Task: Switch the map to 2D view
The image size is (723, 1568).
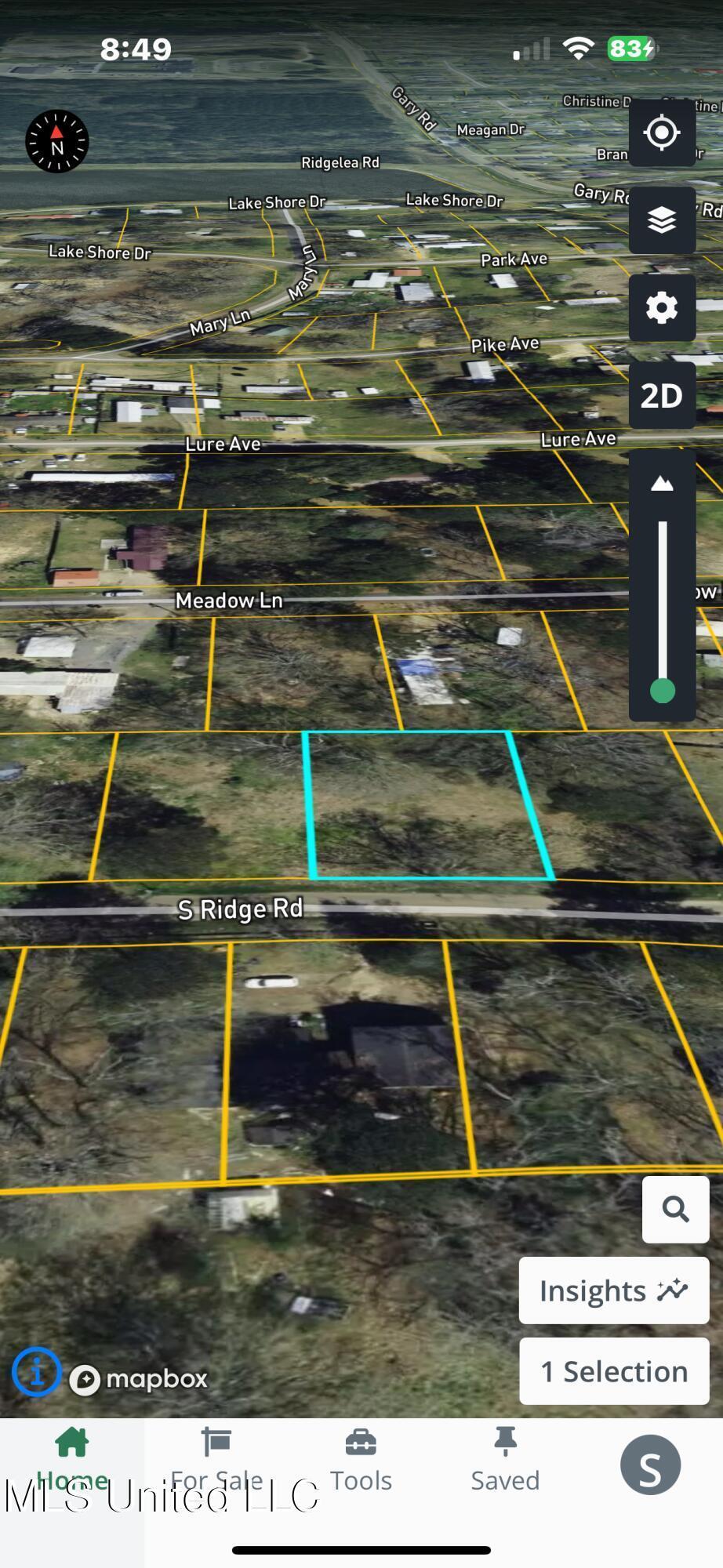Action: click(x=662, y=396)
